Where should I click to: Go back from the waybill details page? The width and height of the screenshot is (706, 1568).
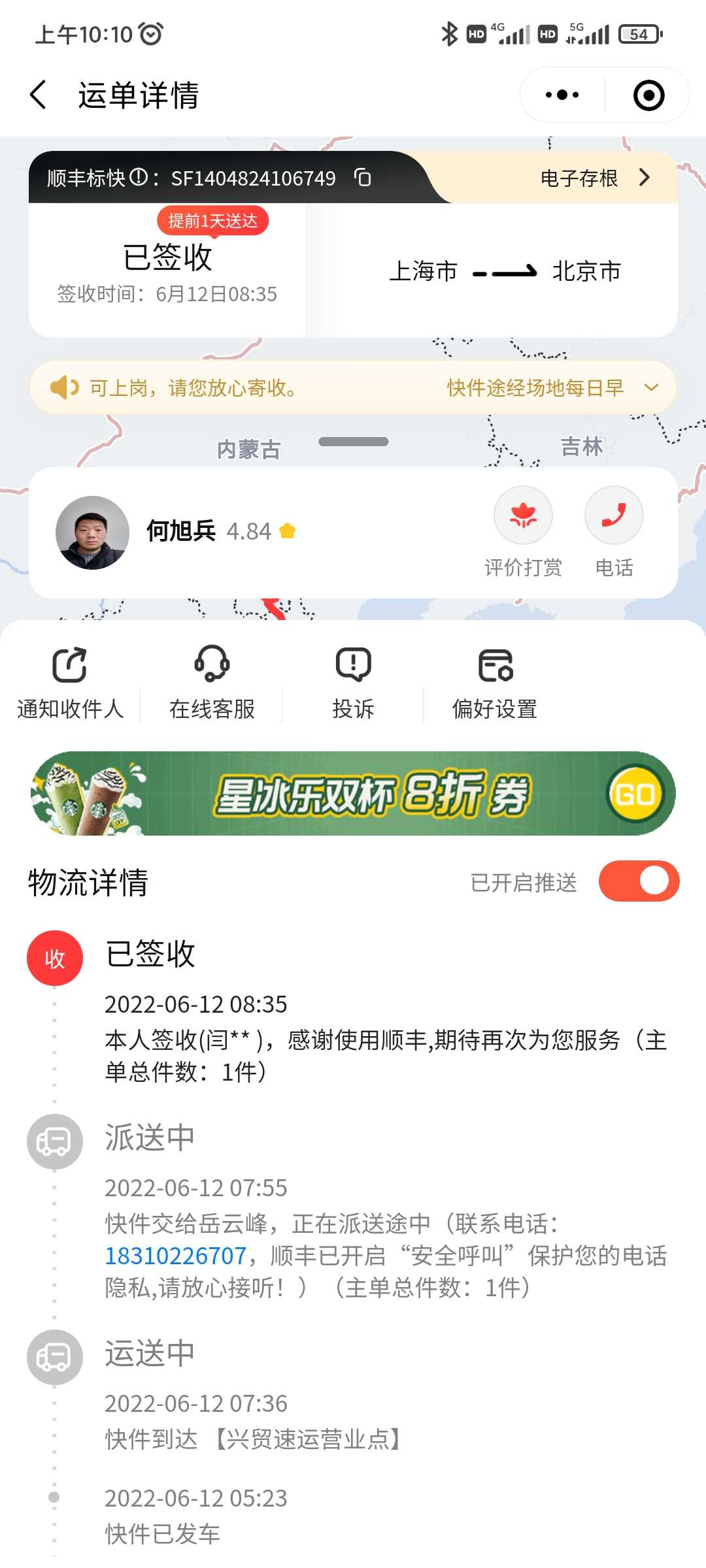39,95
